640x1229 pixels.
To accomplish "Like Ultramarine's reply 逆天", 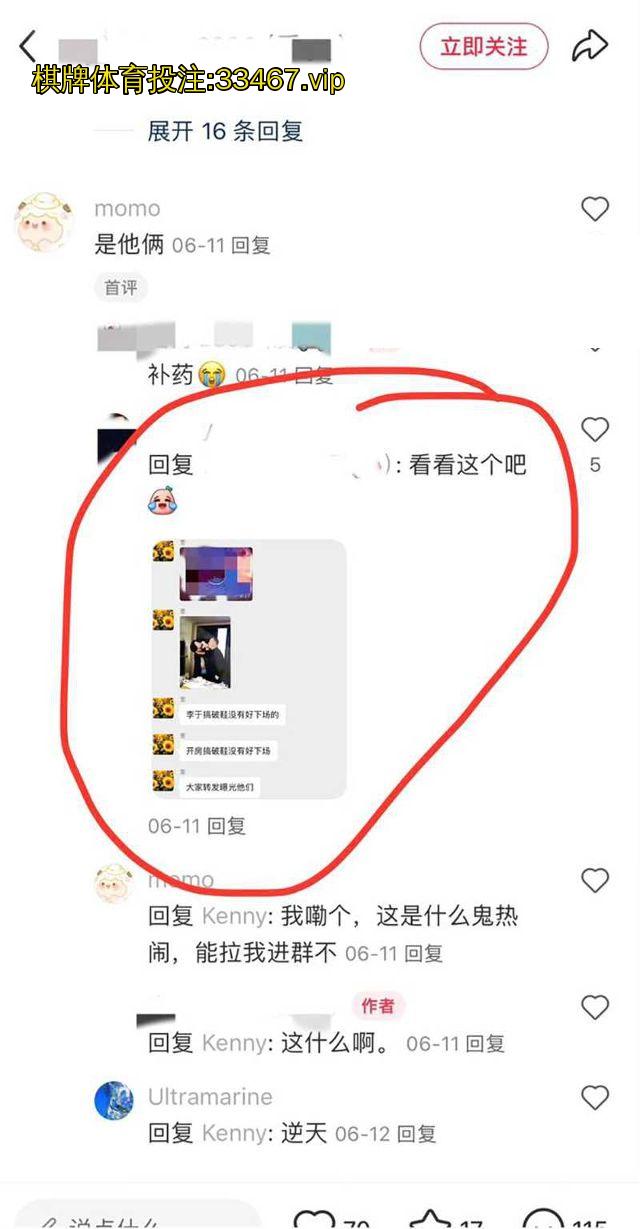I will 595,1097.
